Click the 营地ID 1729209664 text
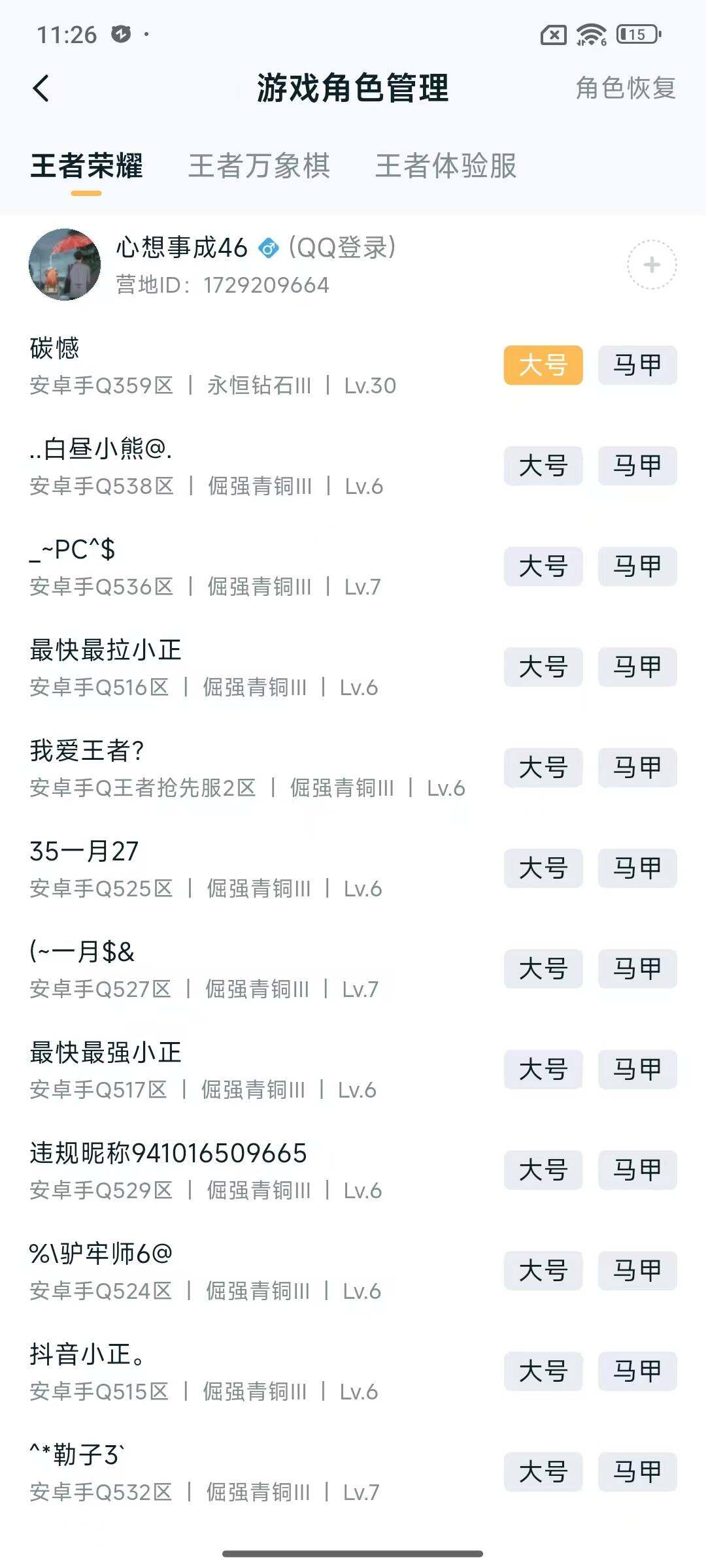The image size is (706, 1568). point(222,284)
